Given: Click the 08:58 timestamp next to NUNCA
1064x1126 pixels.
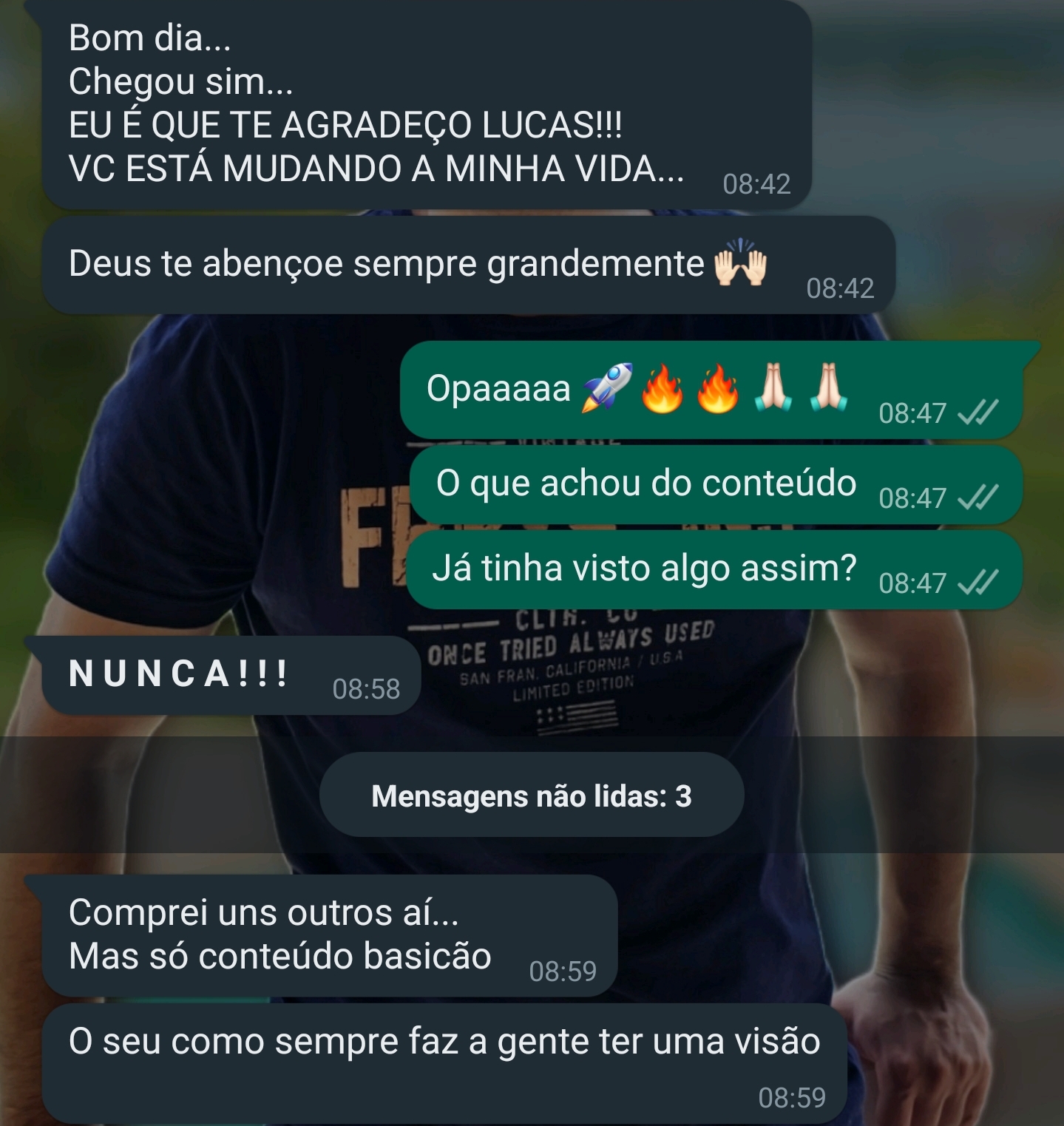Looking at the screenshot, I should coord(363,688).
